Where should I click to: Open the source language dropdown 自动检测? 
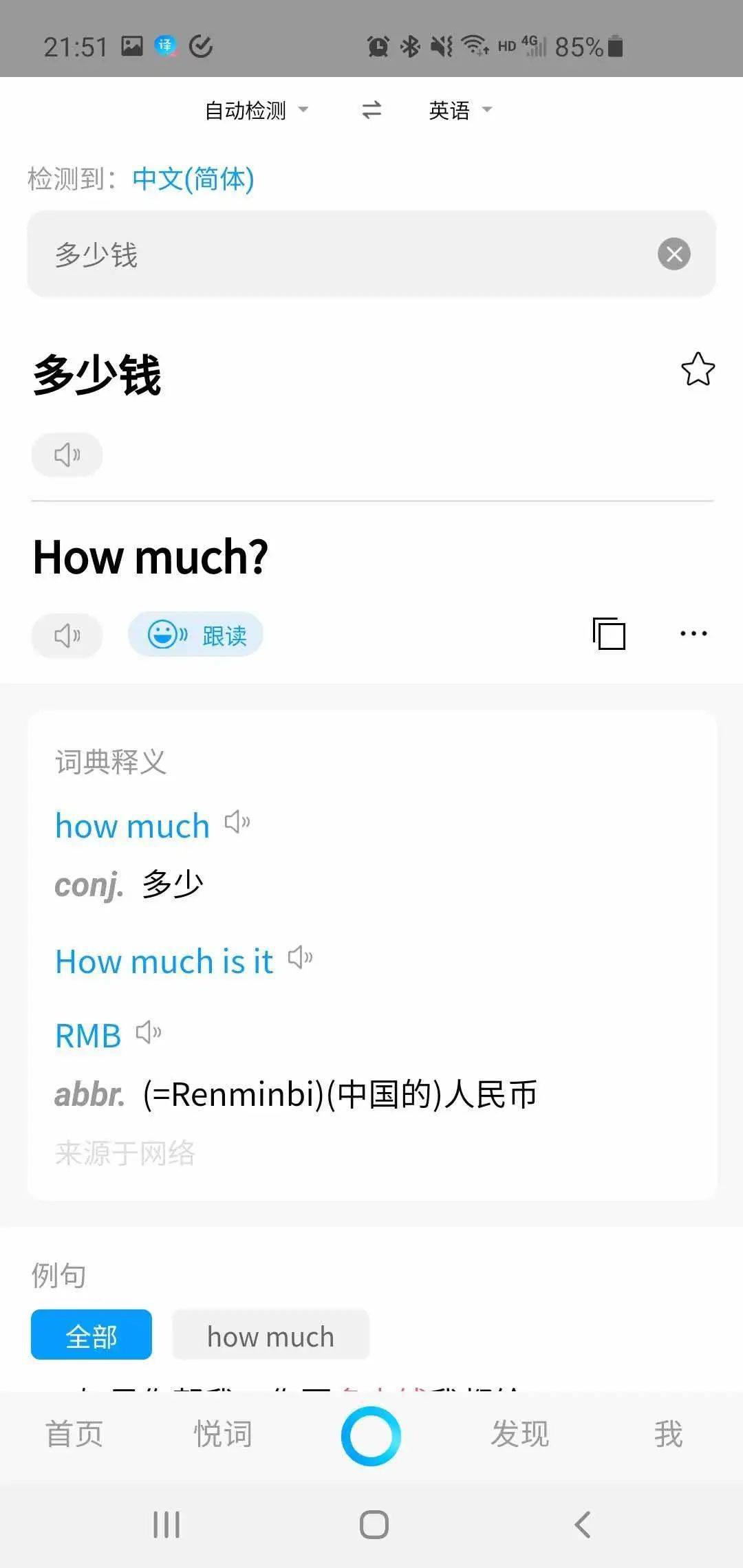pos(256,110)
